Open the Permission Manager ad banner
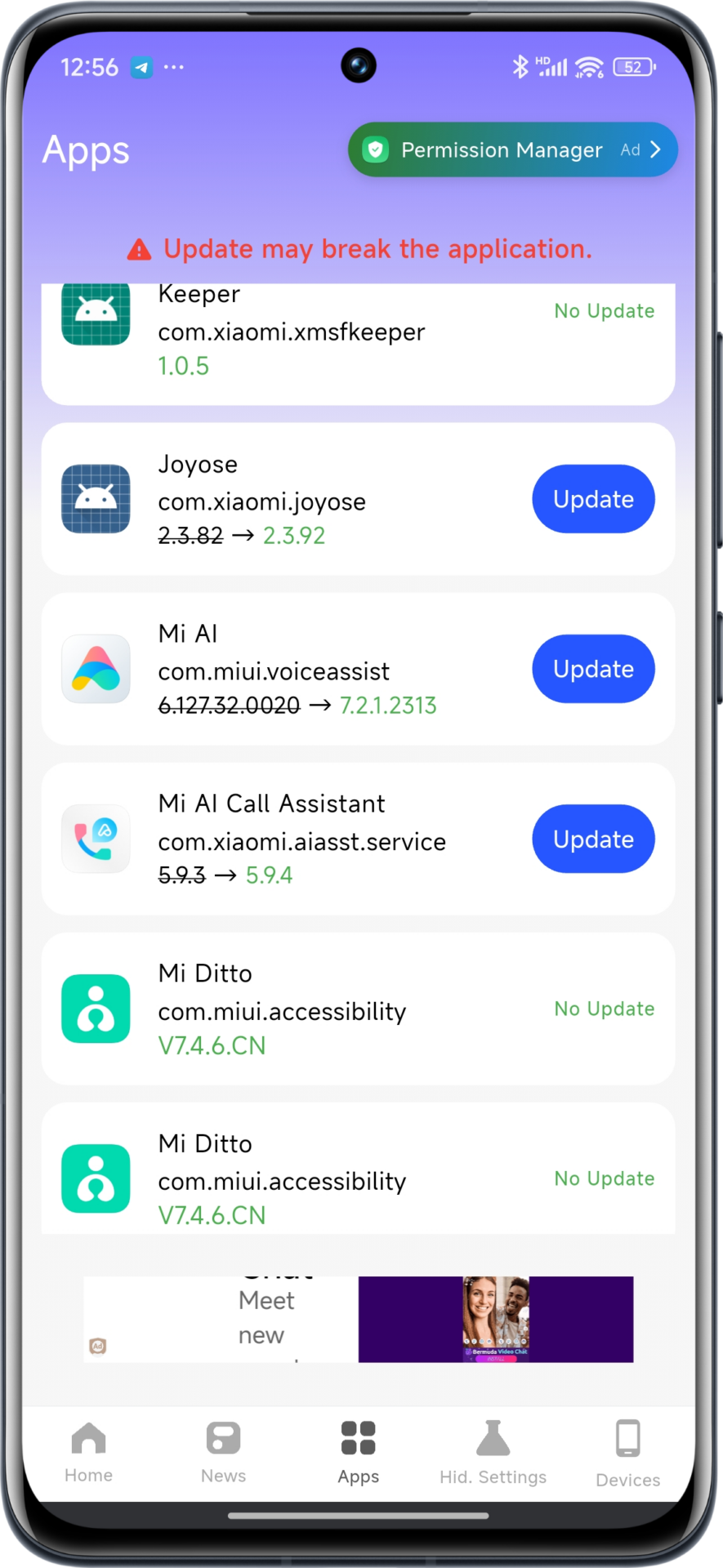The height and width of the screenshot is (1568, 723). [x=512, y=150]
